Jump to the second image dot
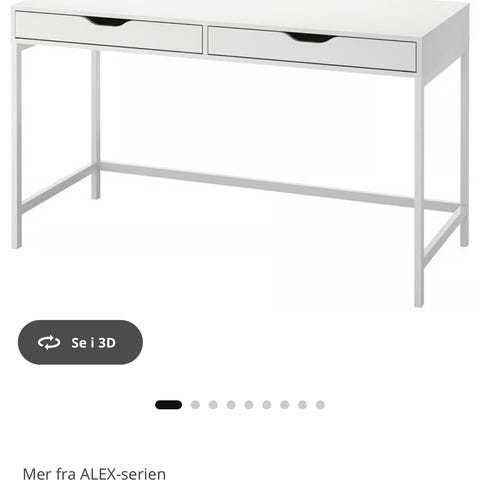480x480 pixels. click(195, 405)
